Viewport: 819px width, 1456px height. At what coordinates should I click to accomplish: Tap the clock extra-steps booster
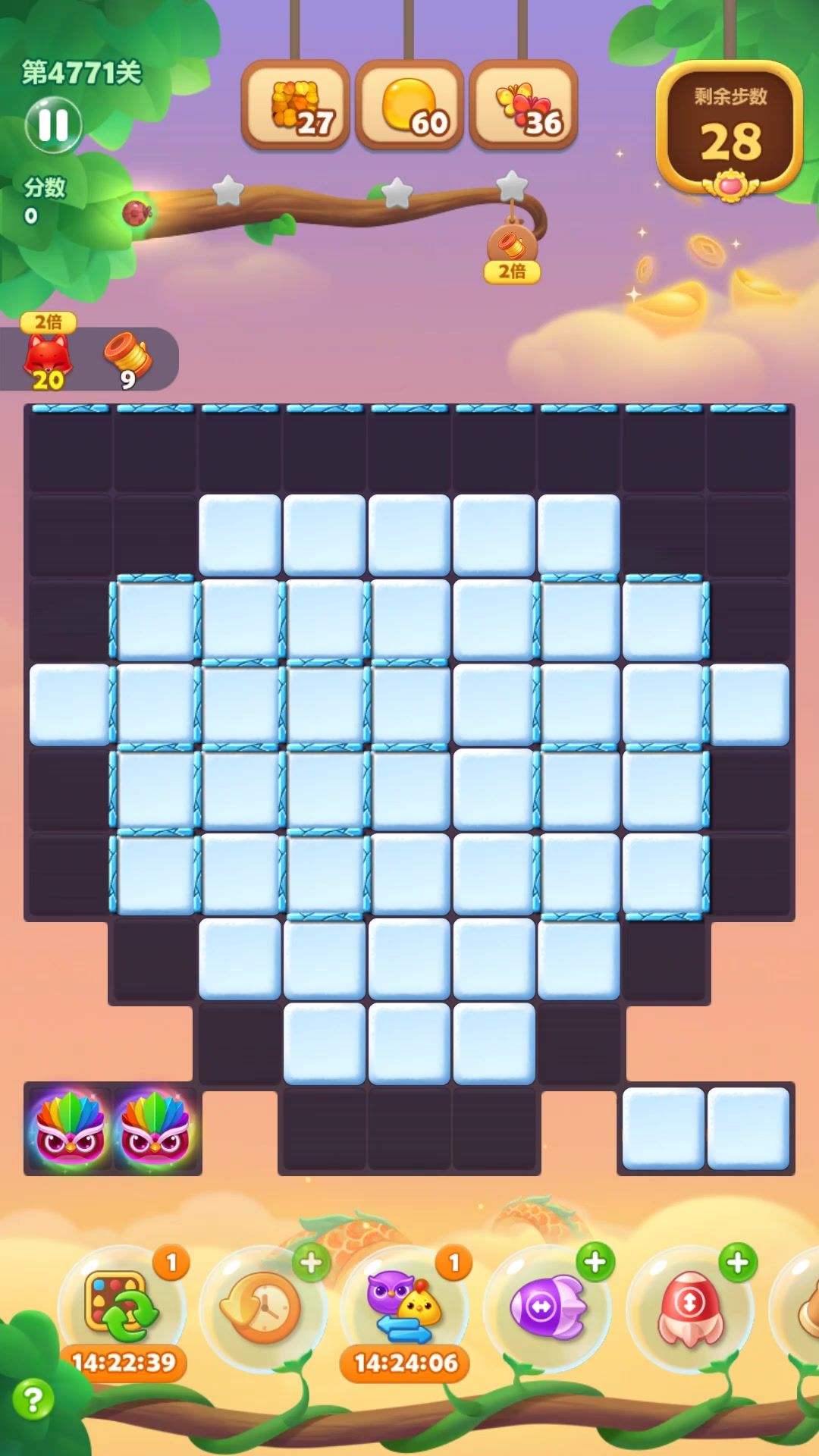click(262, 1307)
